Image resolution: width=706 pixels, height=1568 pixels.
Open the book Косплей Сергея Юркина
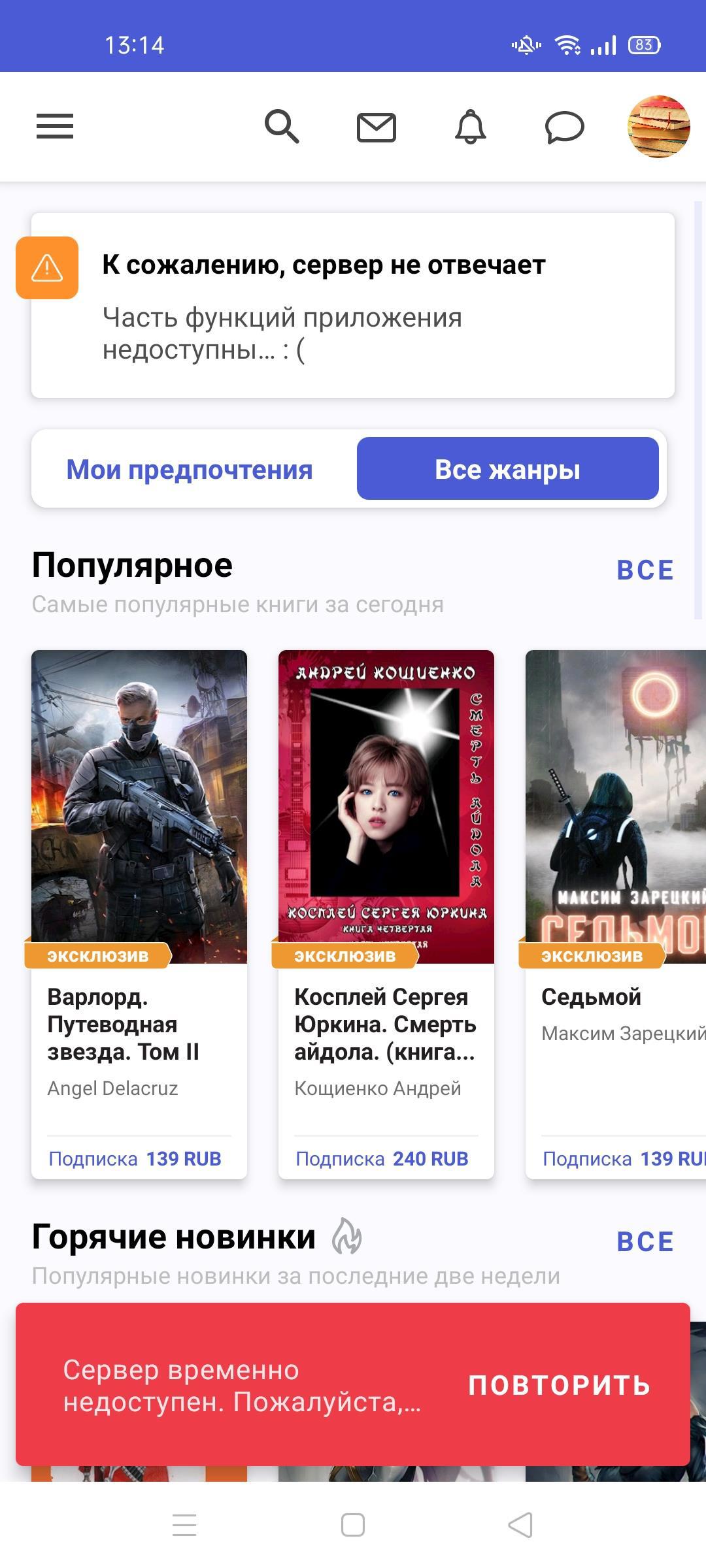[386, 913]
